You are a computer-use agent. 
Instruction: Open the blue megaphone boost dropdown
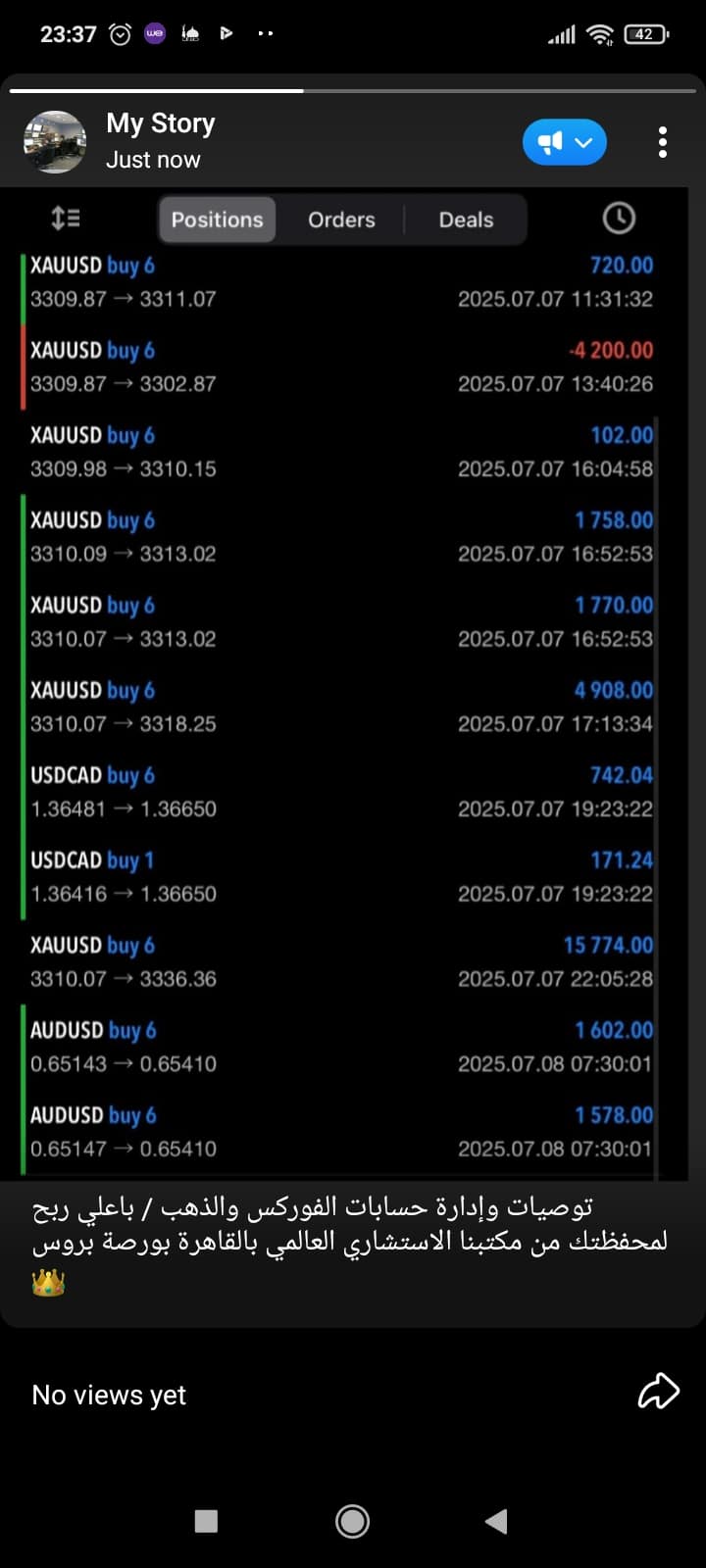[565, 142]
